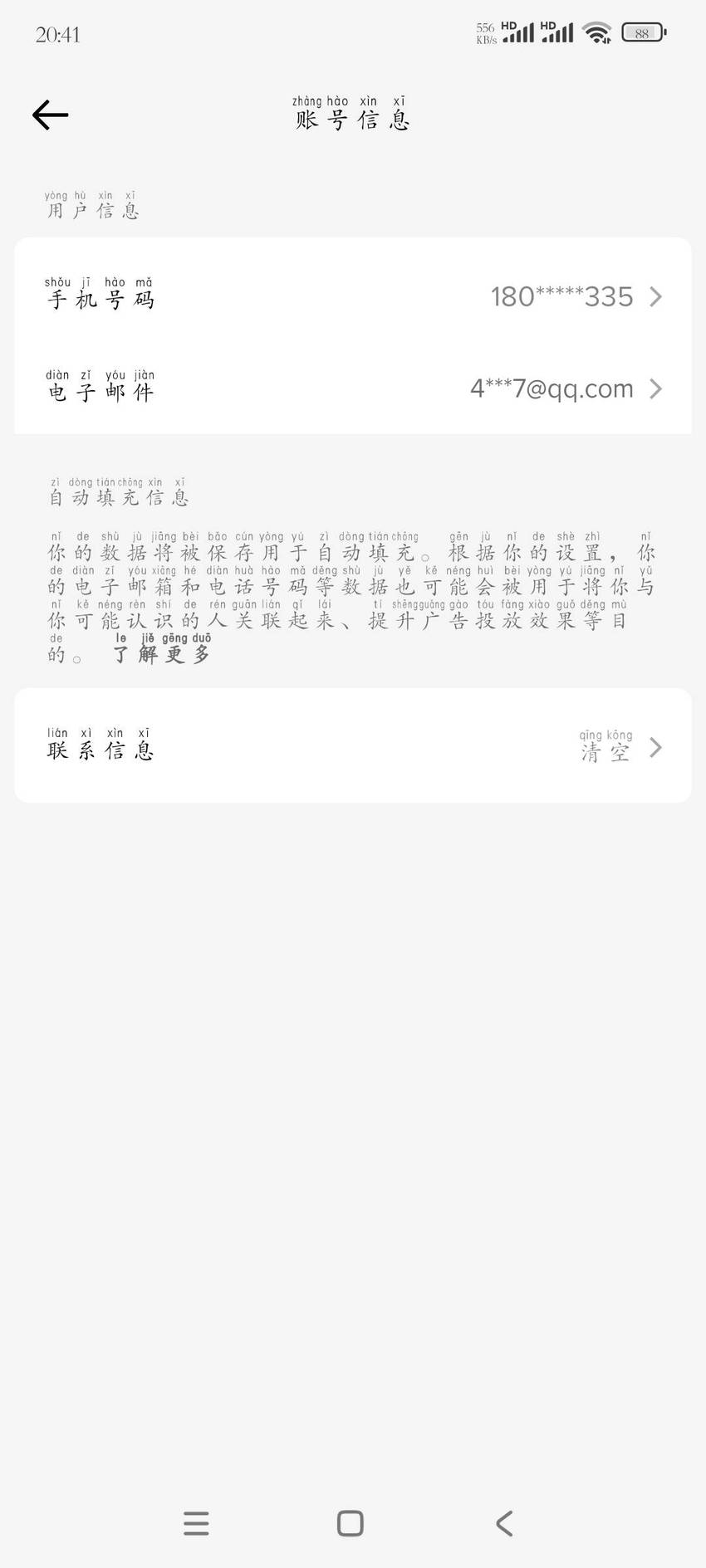706x1568 pixels.
Task: Go back using the top-left arrow
Action: point(50,115)
